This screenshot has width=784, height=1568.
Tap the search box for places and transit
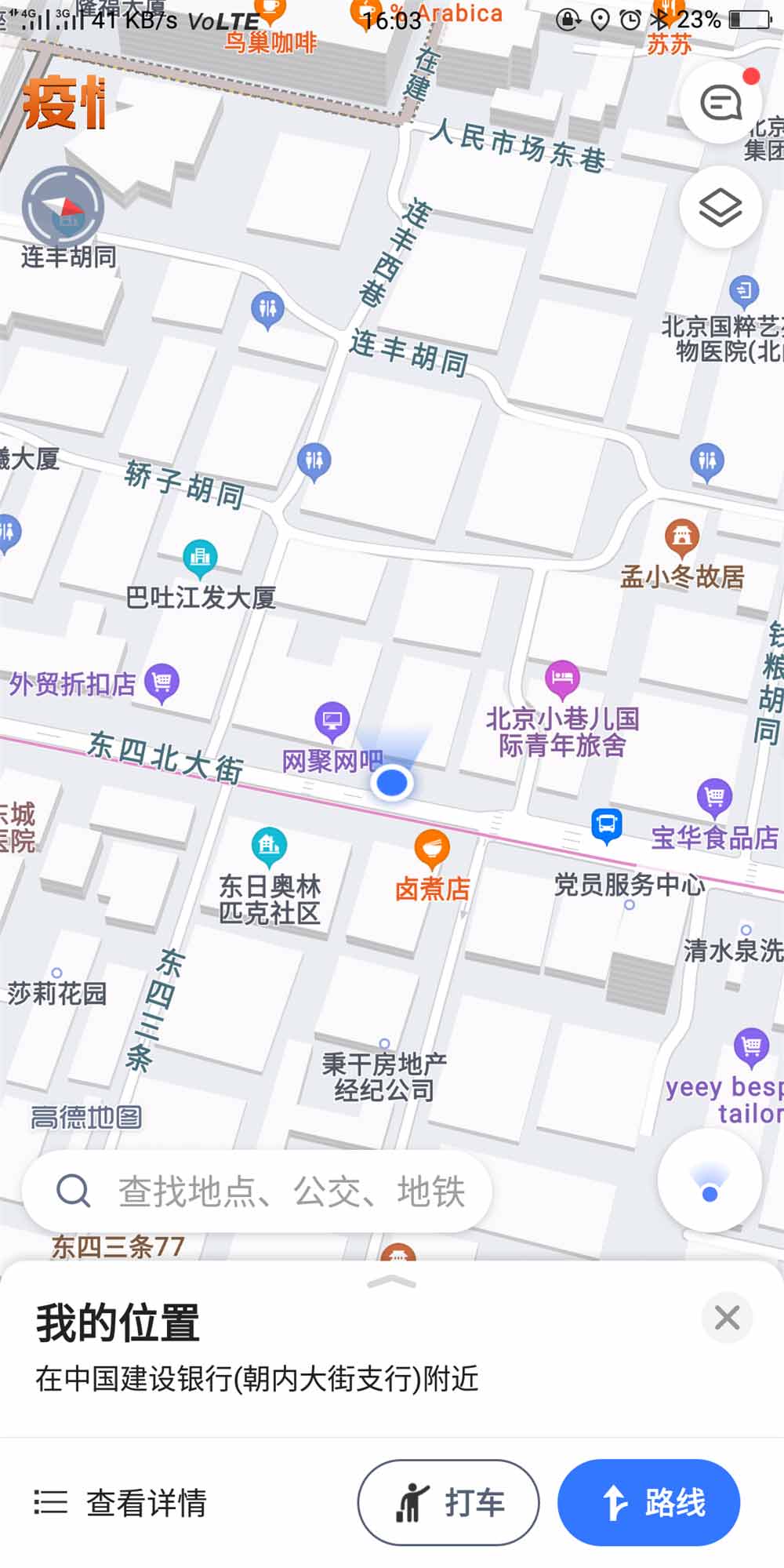[x=259, y=1191]
